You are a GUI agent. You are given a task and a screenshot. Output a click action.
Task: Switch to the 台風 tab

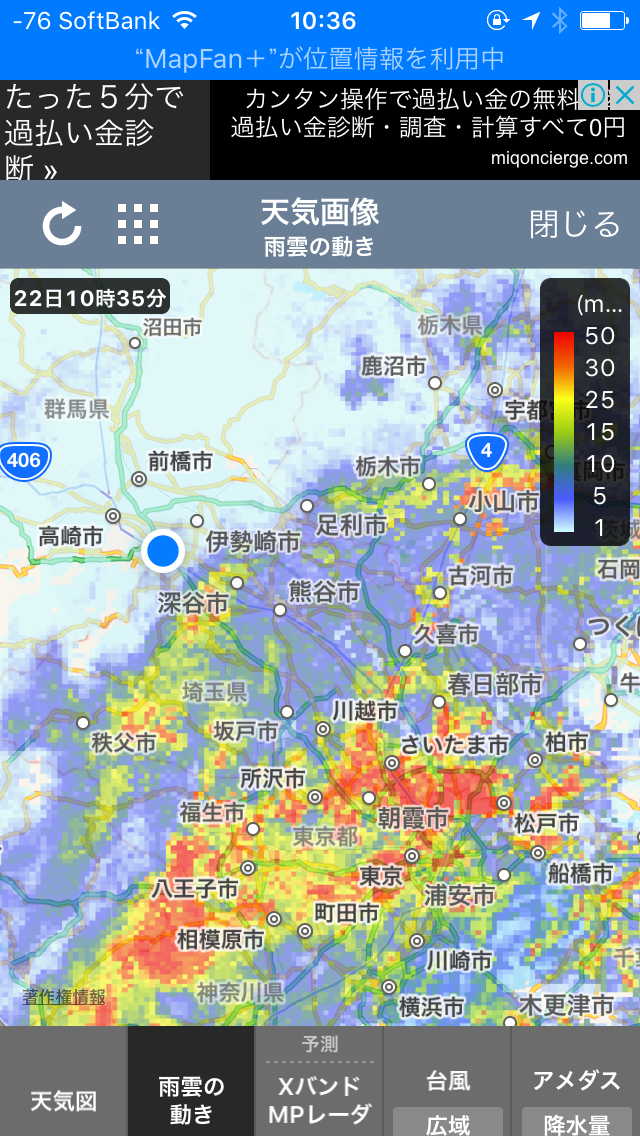click(447, 1082)
